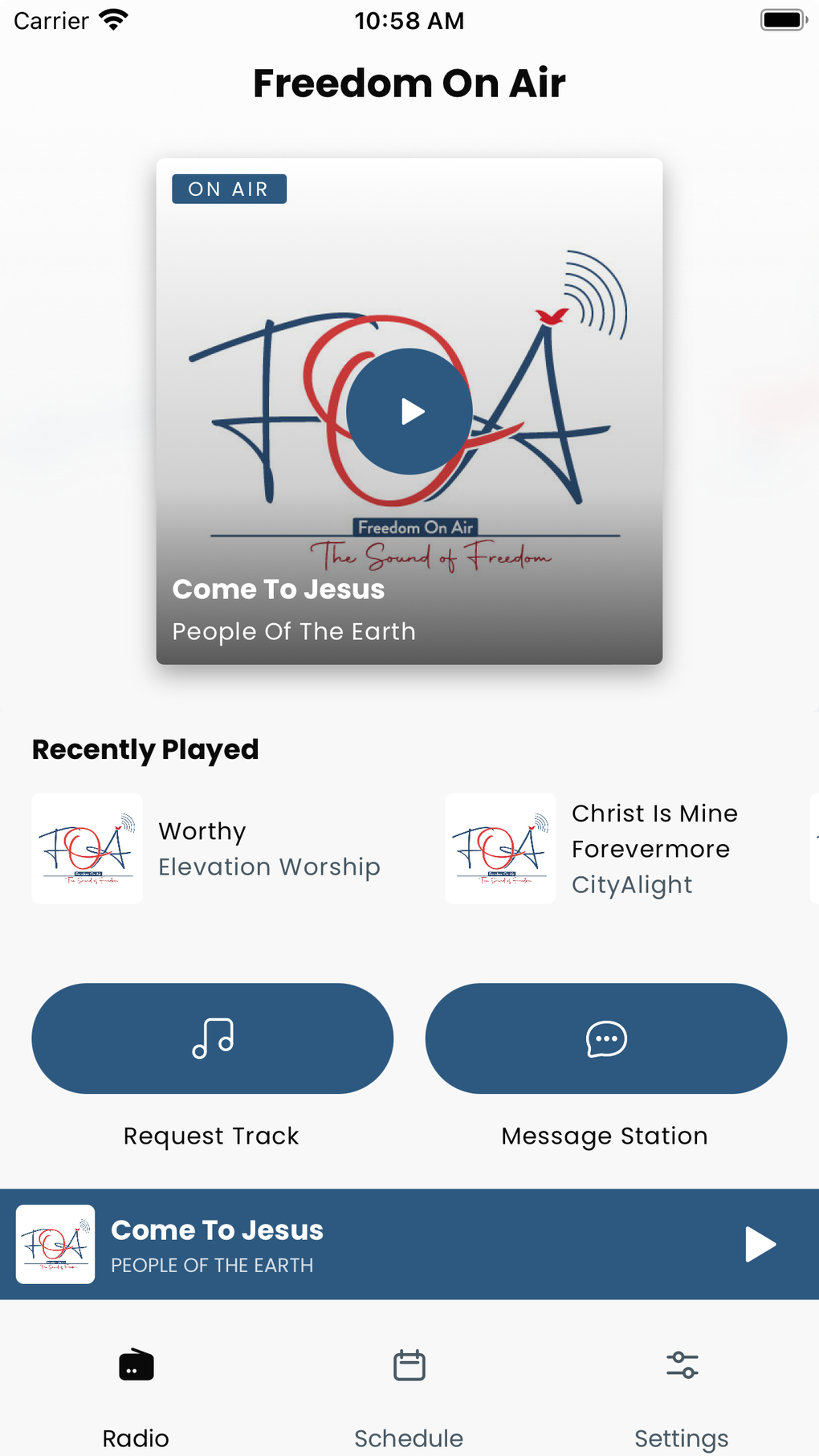
Task: Click the music note icon on Request Track
Action: [x=212, y=1038]
